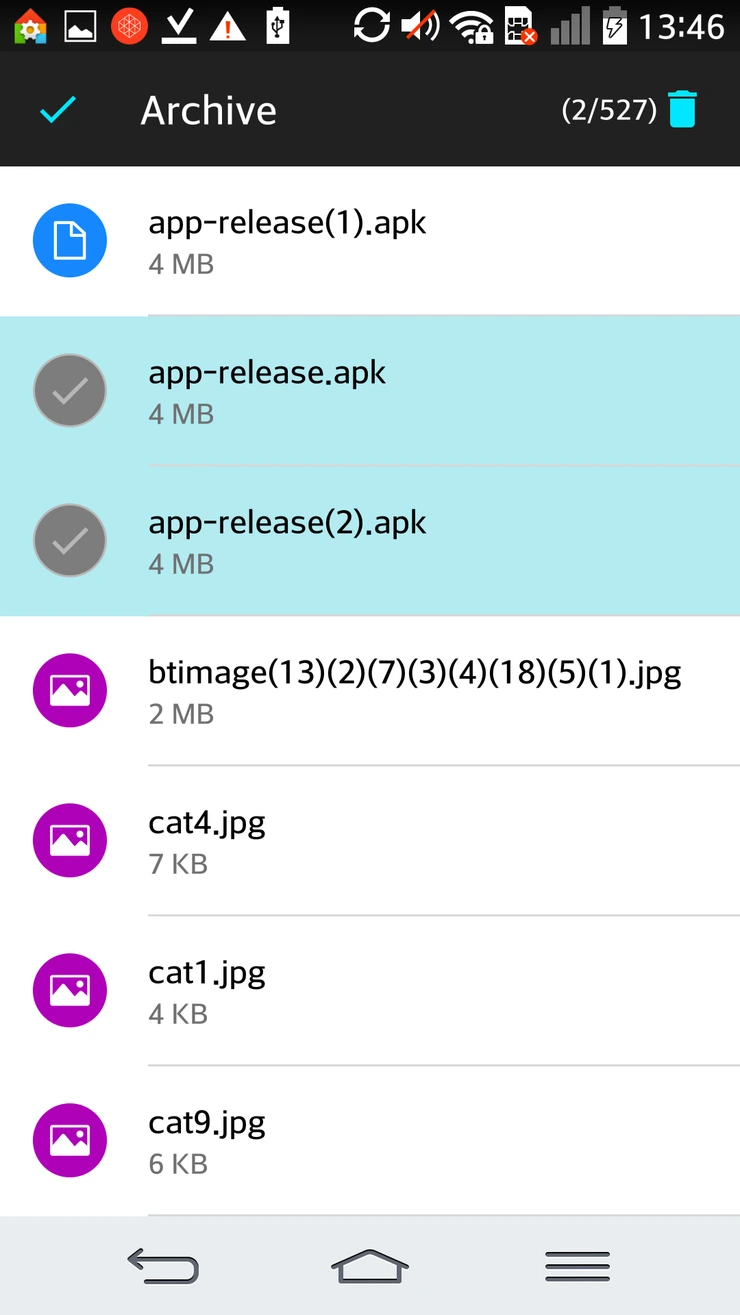Deselect the app-release.apk checkmark

[69, 390]
